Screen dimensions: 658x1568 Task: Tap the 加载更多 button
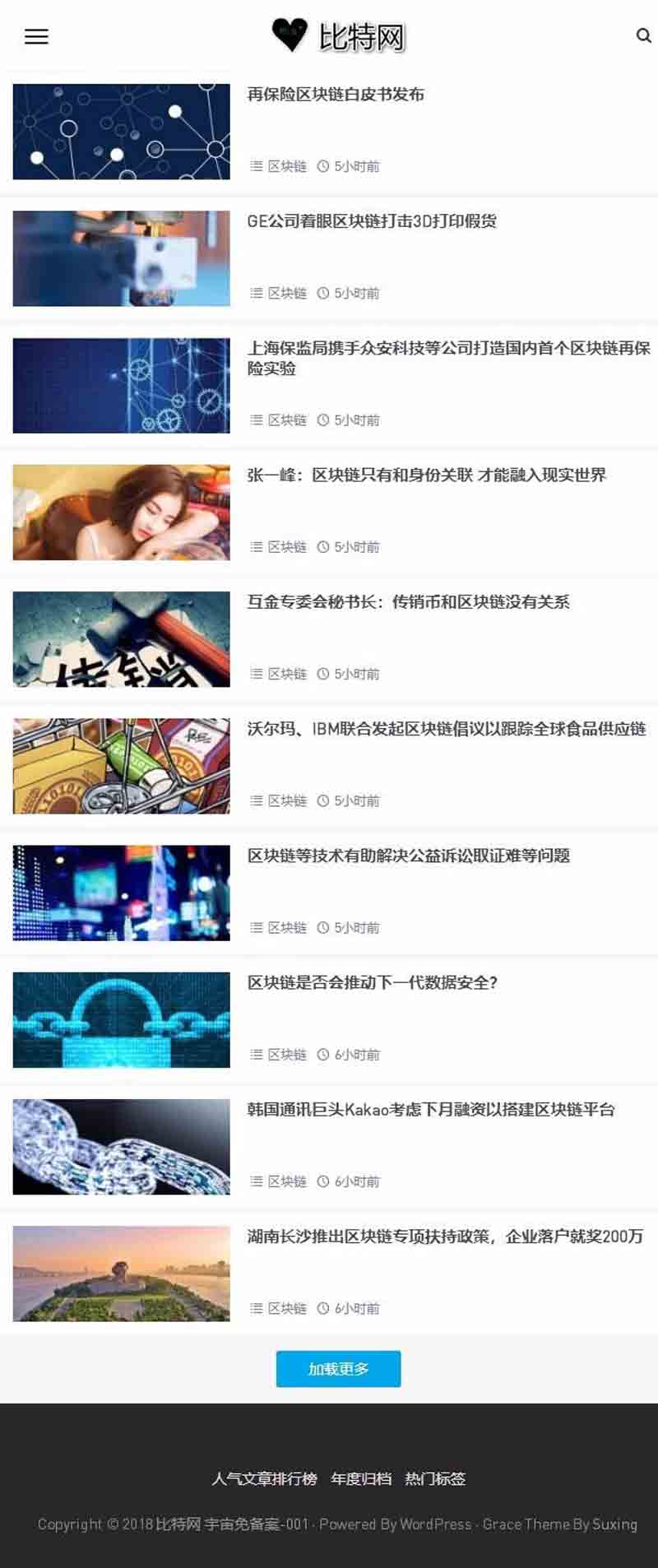click(x=338, y=1369)
